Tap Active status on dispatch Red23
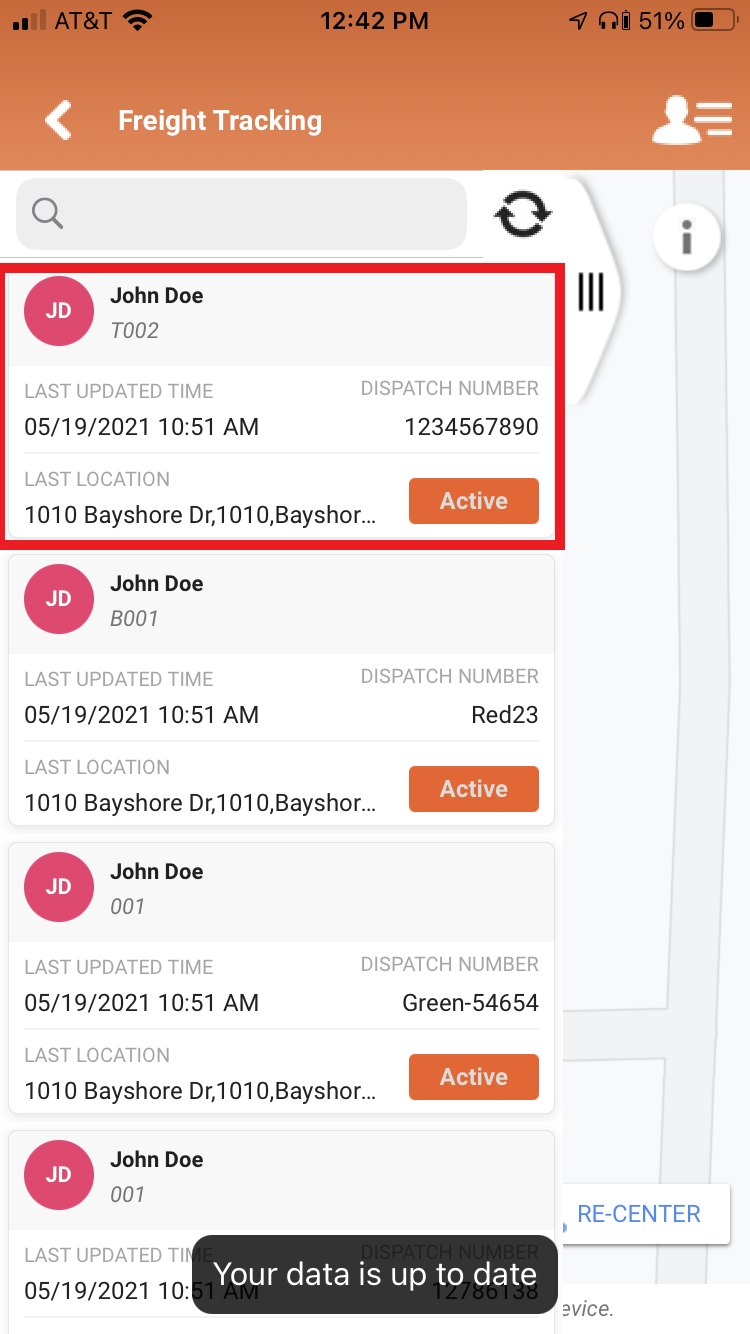 tap(473, 789)
